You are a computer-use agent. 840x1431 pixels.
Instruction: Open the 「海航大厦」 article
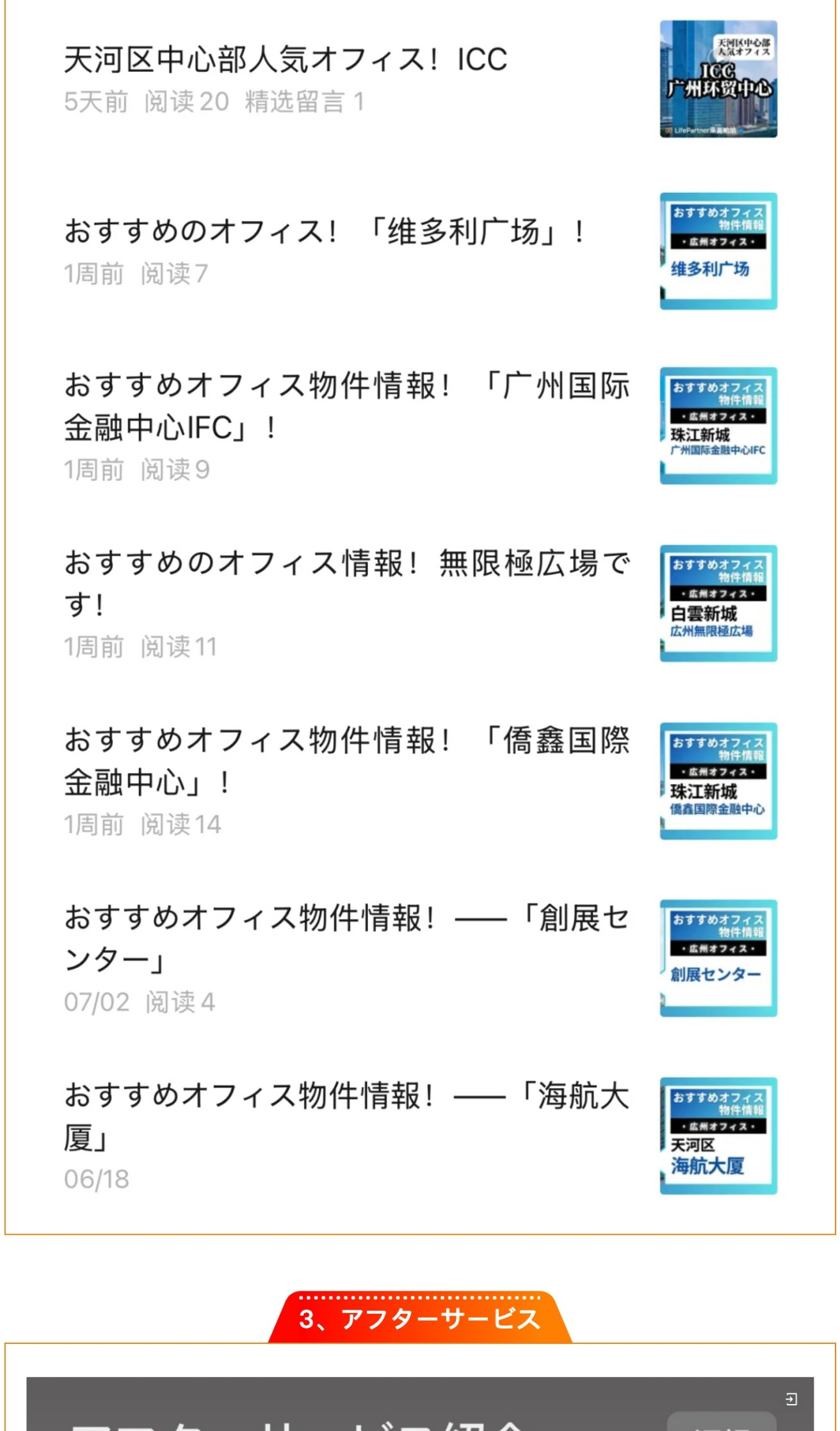pos(346,1115)
